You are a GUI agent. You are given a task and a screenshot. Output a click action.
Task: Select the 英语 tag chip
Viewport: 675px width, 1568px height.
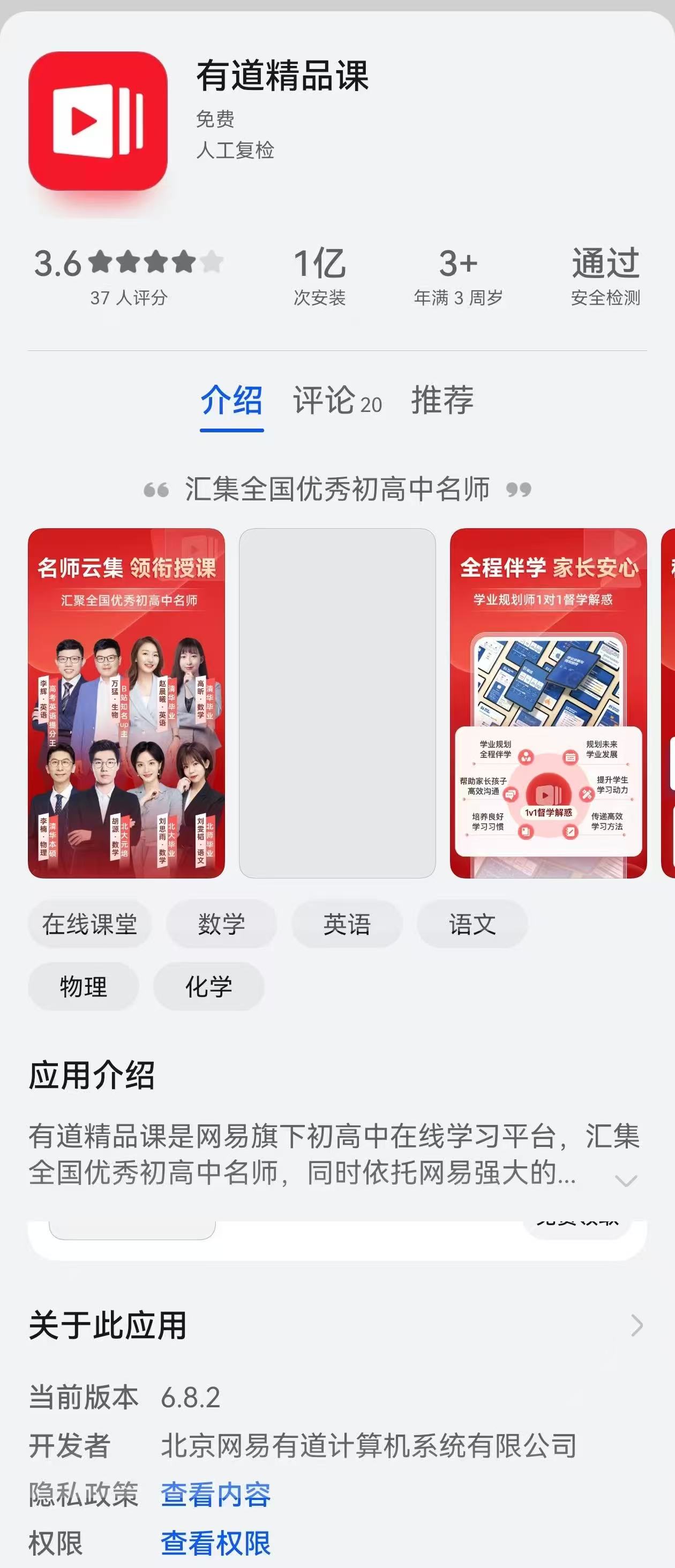coord(347,924)
